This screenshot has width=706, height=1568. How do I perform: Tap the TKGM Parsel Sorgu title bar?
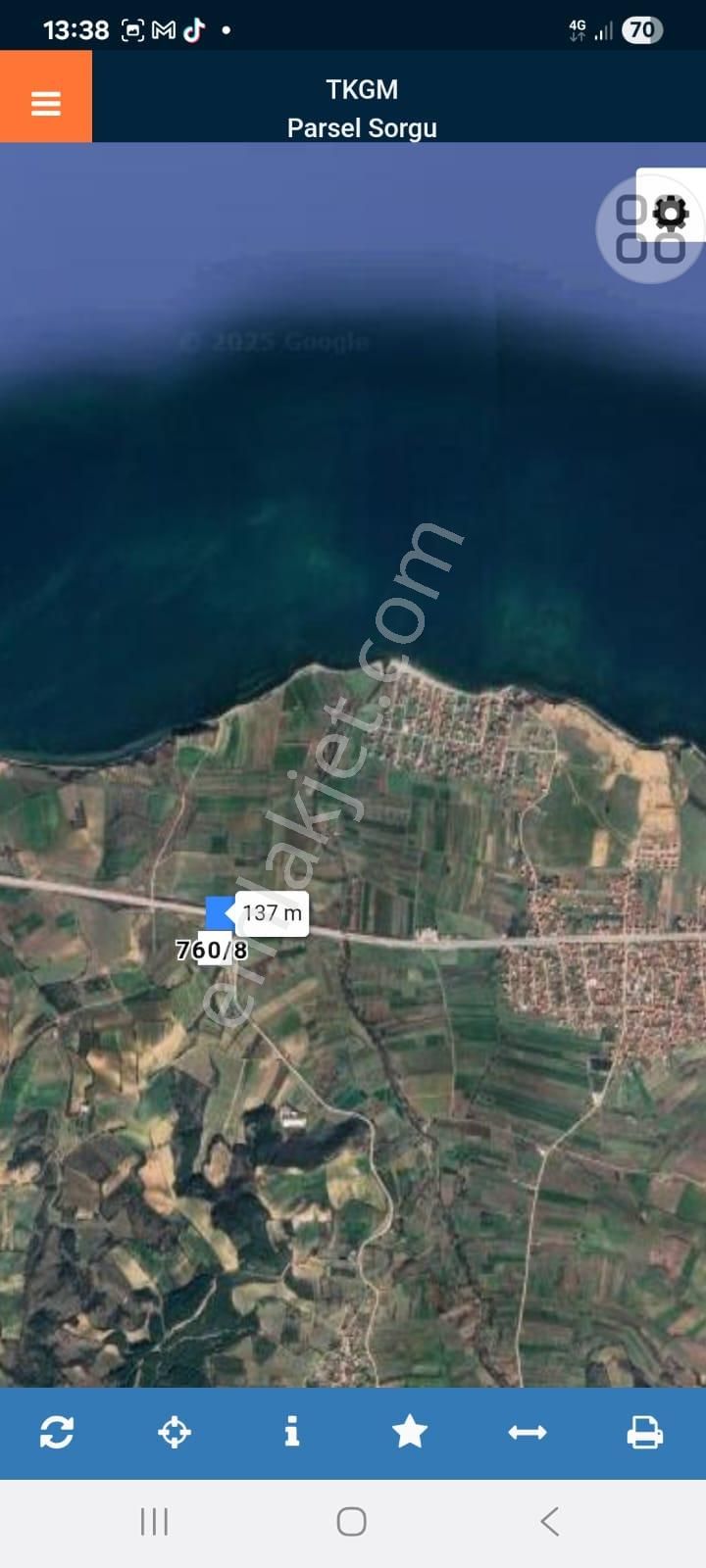click(x=362, y=108)
